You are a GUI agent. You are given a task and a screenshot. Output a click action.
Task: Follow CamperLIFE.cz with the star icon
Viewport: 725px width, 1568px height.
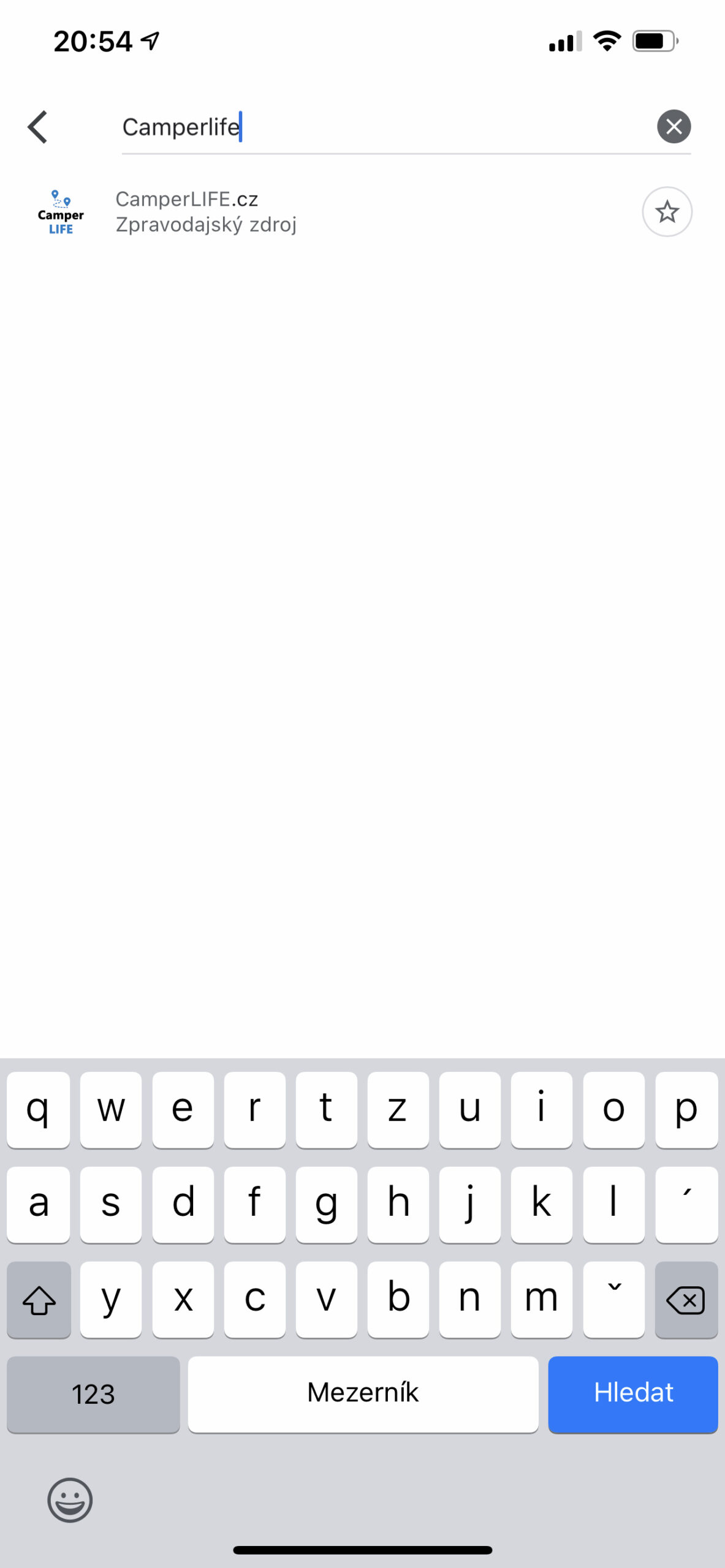[x=667, y=212]
